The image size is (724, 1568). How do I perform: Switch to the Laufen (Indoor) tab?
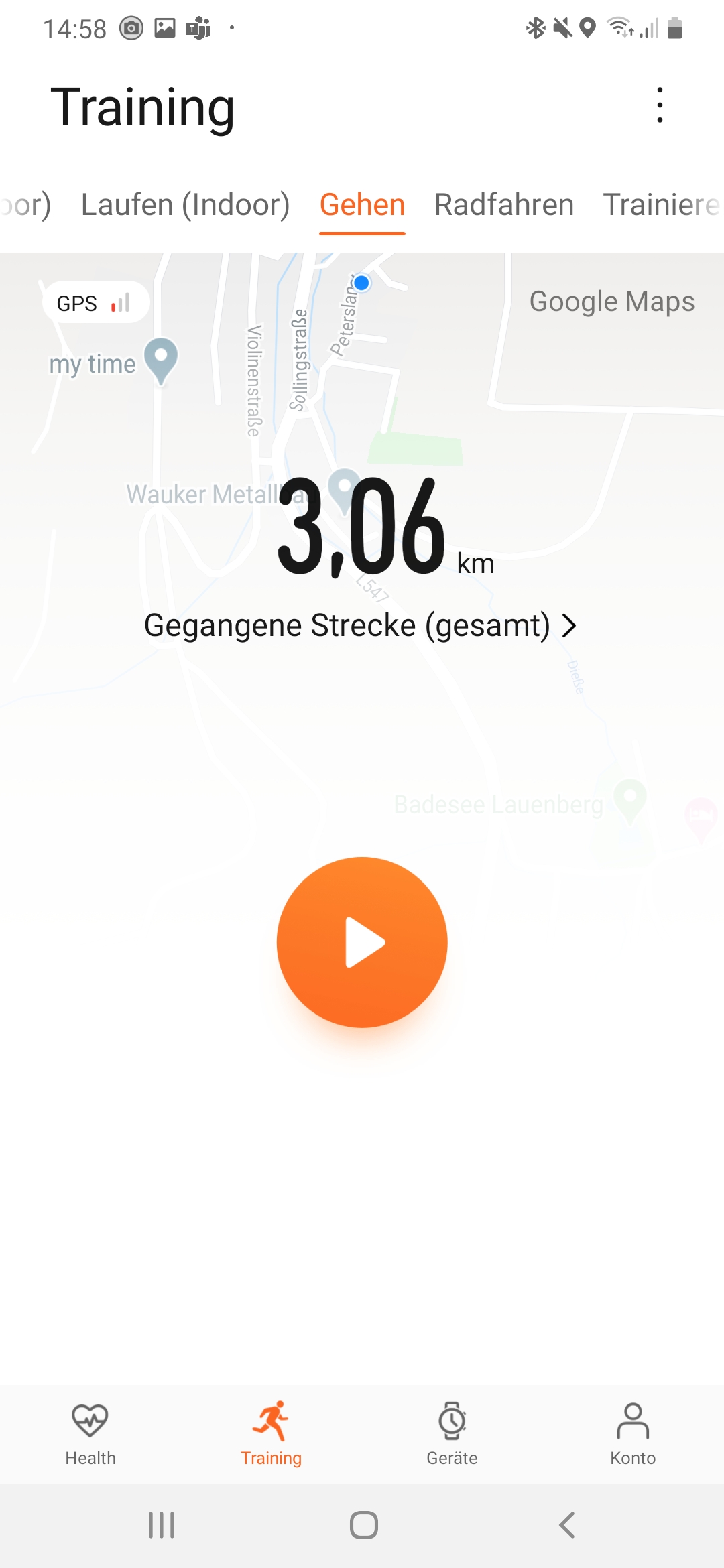pyautogui.click(x=185, y=205)
